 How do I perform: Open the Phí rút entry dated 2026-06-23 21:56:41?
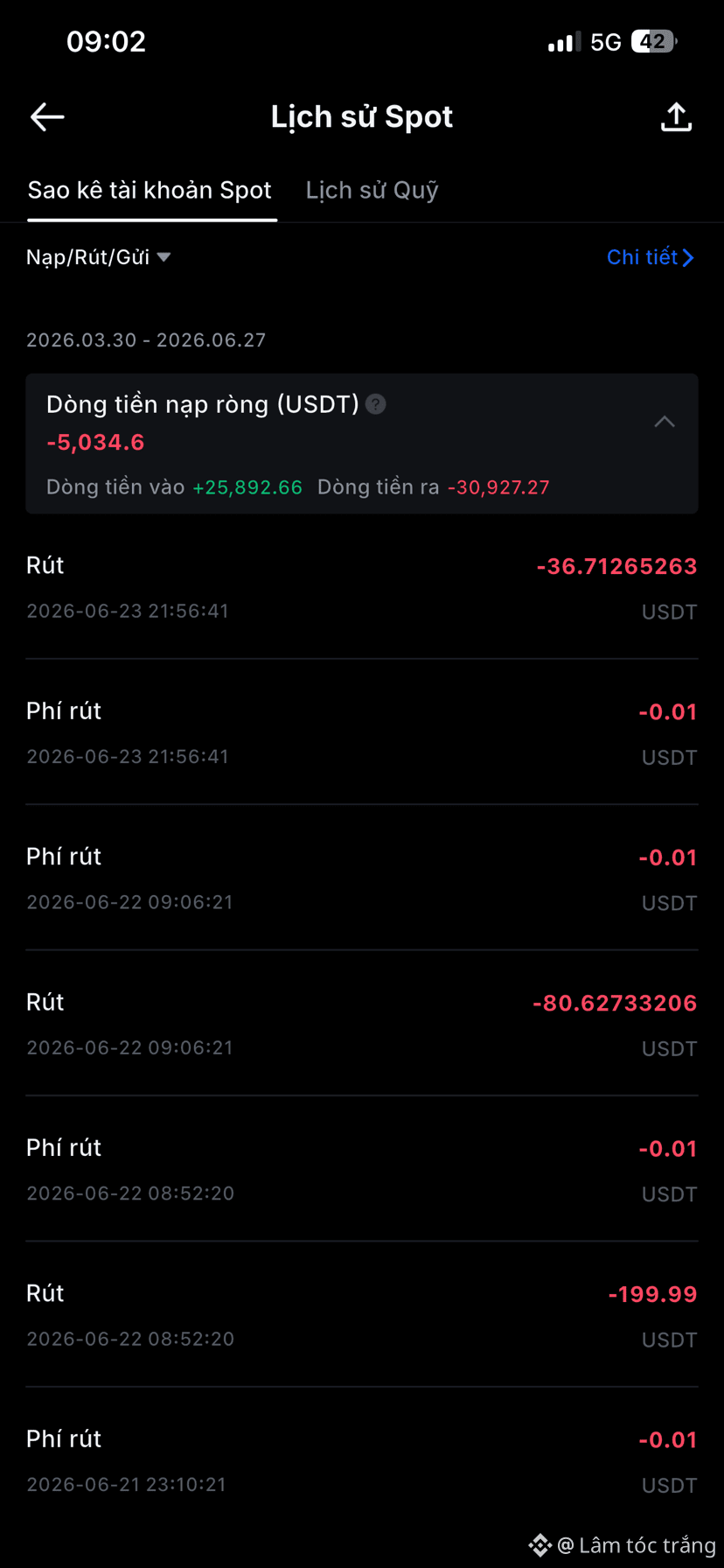pos(362,731)
